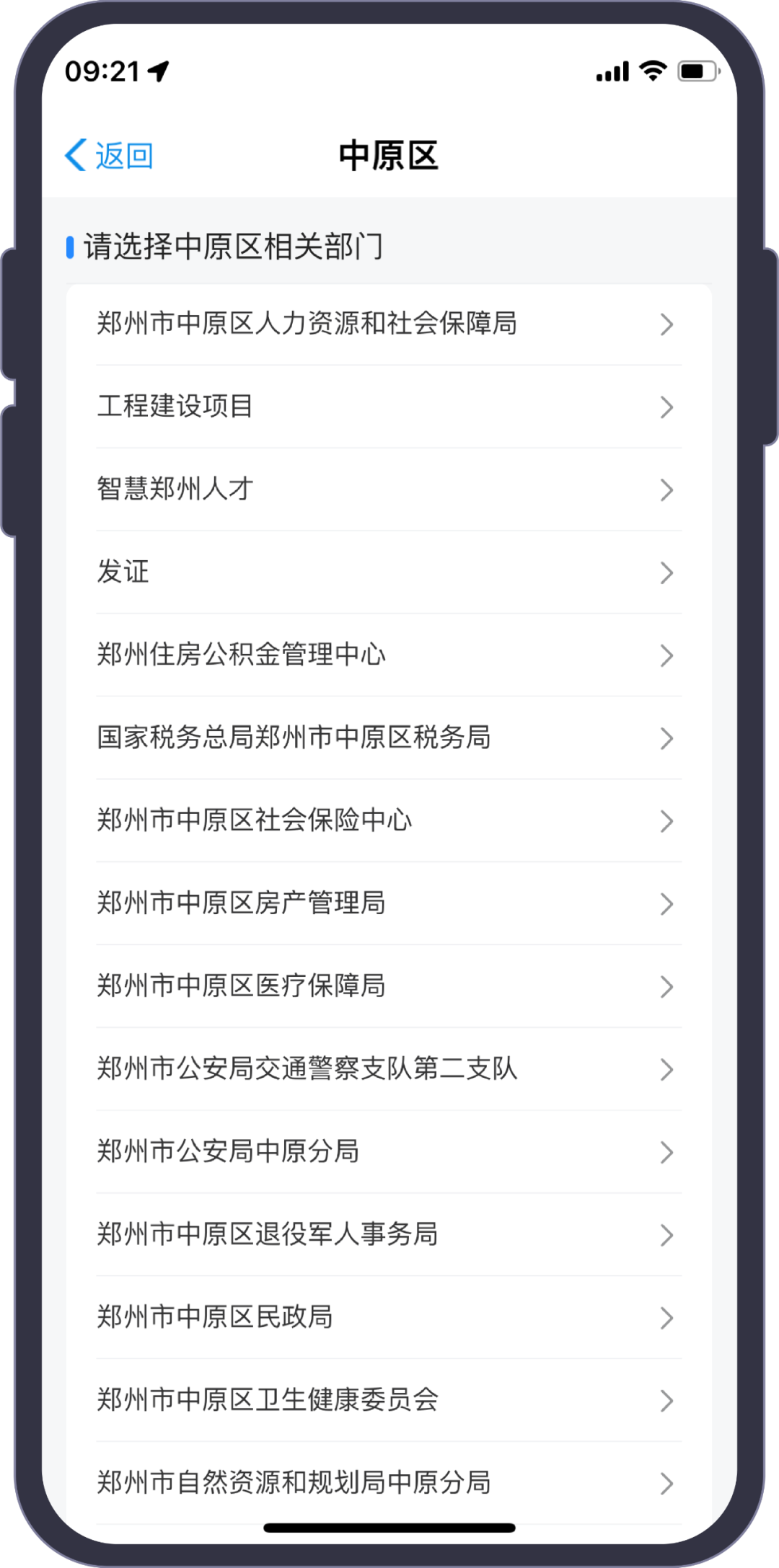Open 郑州住房公积金管理中心
The height and width of the screenshot is (1568, 779).
(389, 655)
